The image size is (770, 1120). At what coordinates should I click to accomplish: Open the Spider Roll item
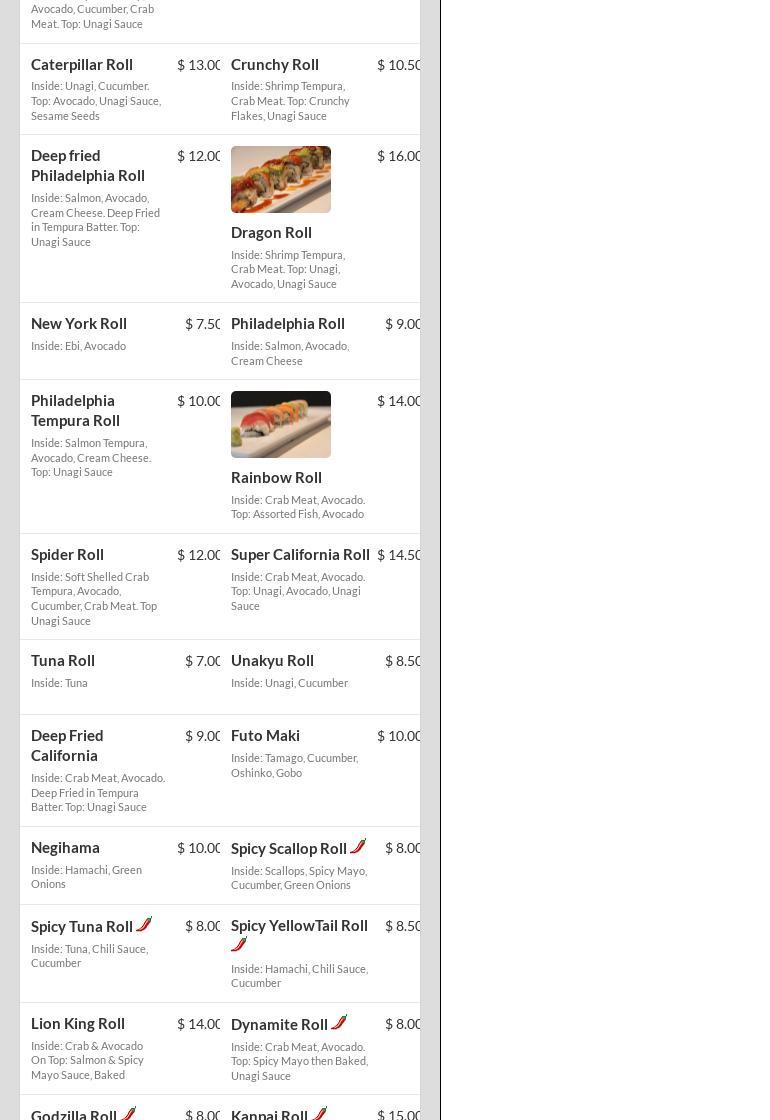click(68, 555)
